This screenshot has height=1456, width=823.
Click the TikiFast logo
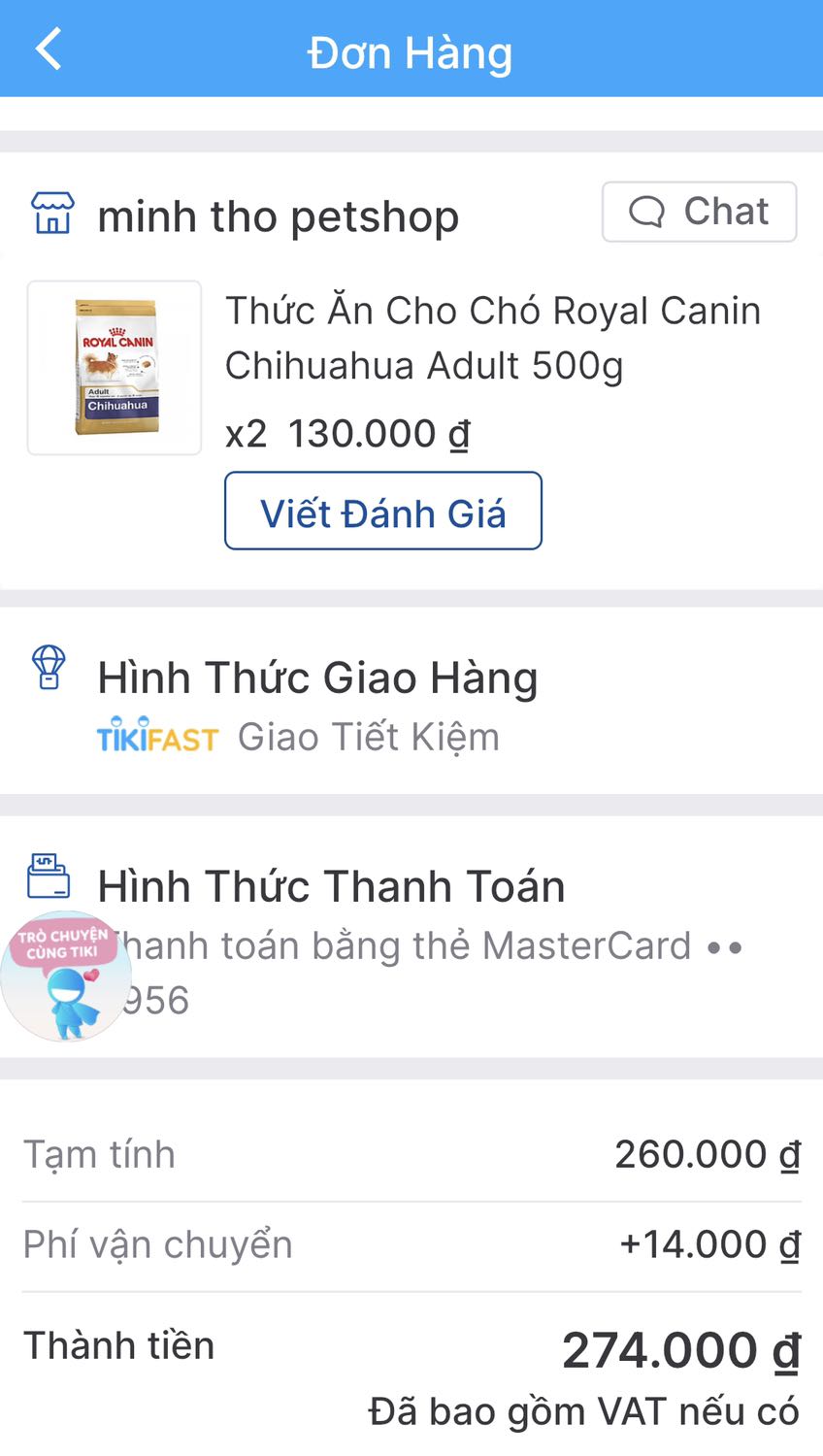pos(158,737)
